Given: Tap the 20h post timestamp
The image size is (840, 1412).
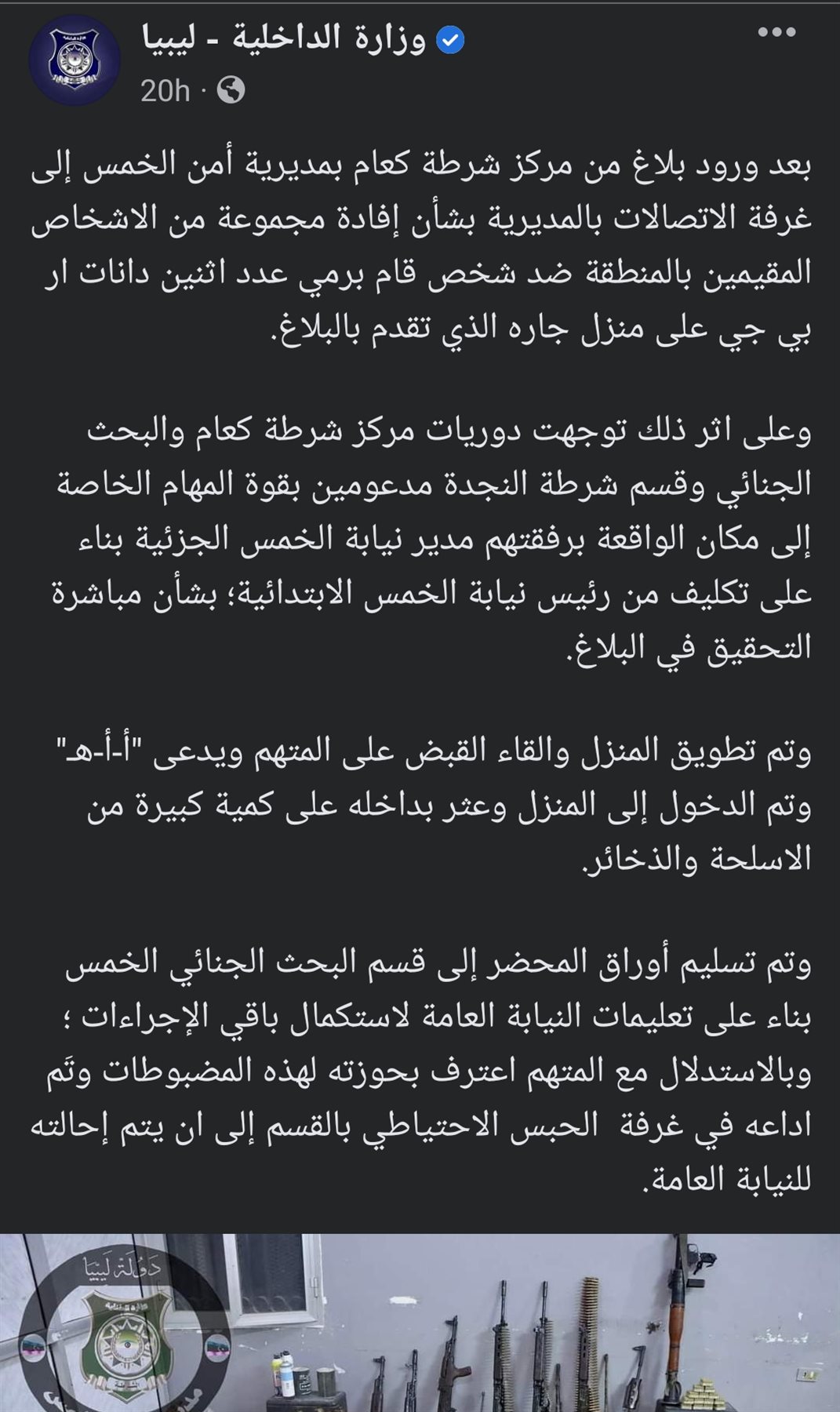Looking at the screenshot, I should [x=165, y=91].
